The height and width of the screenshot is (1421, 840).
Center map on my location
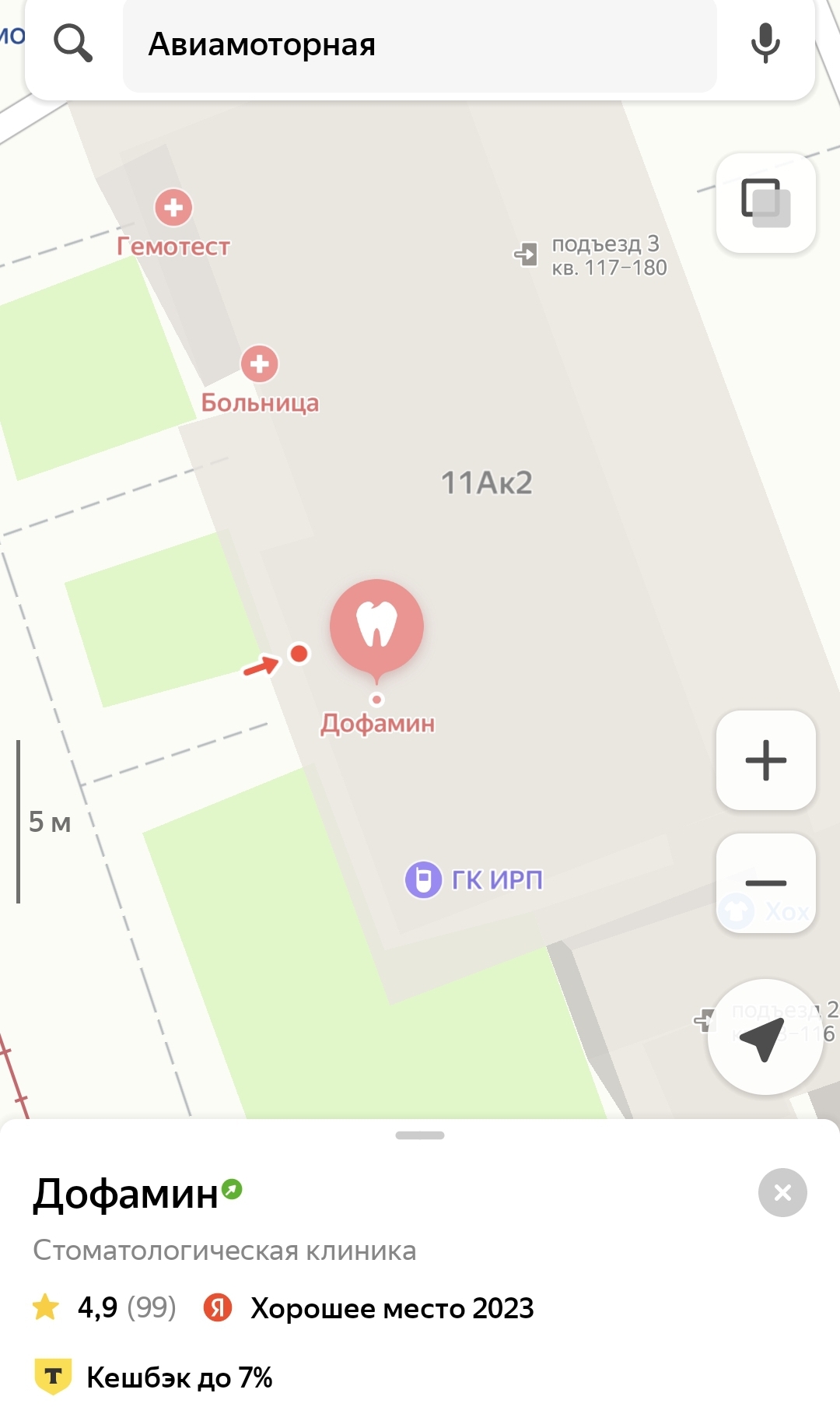764,1037
